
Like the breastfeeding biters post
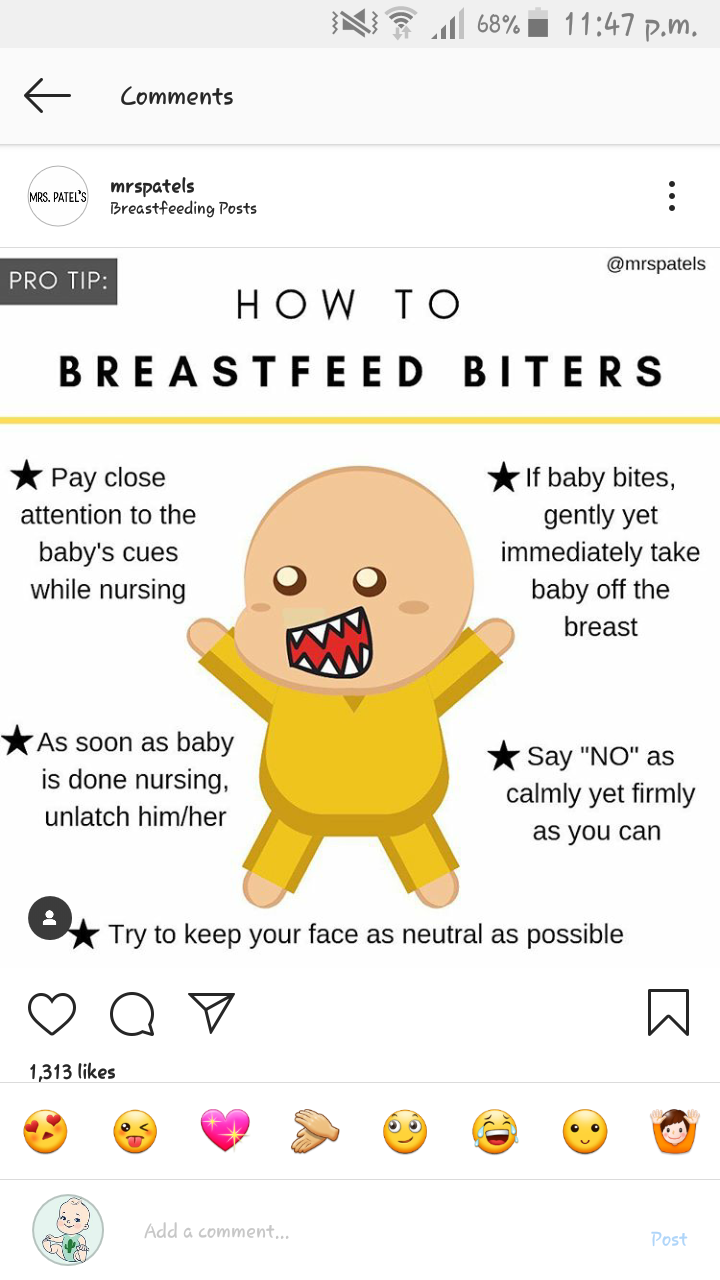(x=52, y=1013)
